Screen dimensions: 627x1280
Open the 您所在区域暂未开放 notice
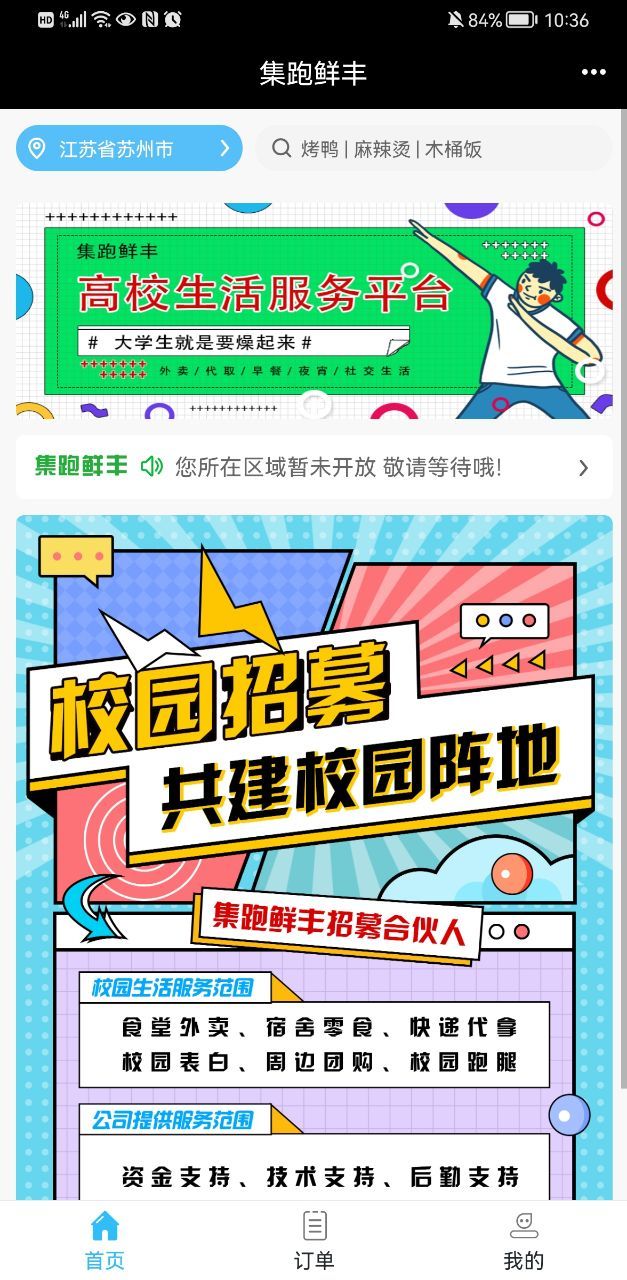point(314,467)
